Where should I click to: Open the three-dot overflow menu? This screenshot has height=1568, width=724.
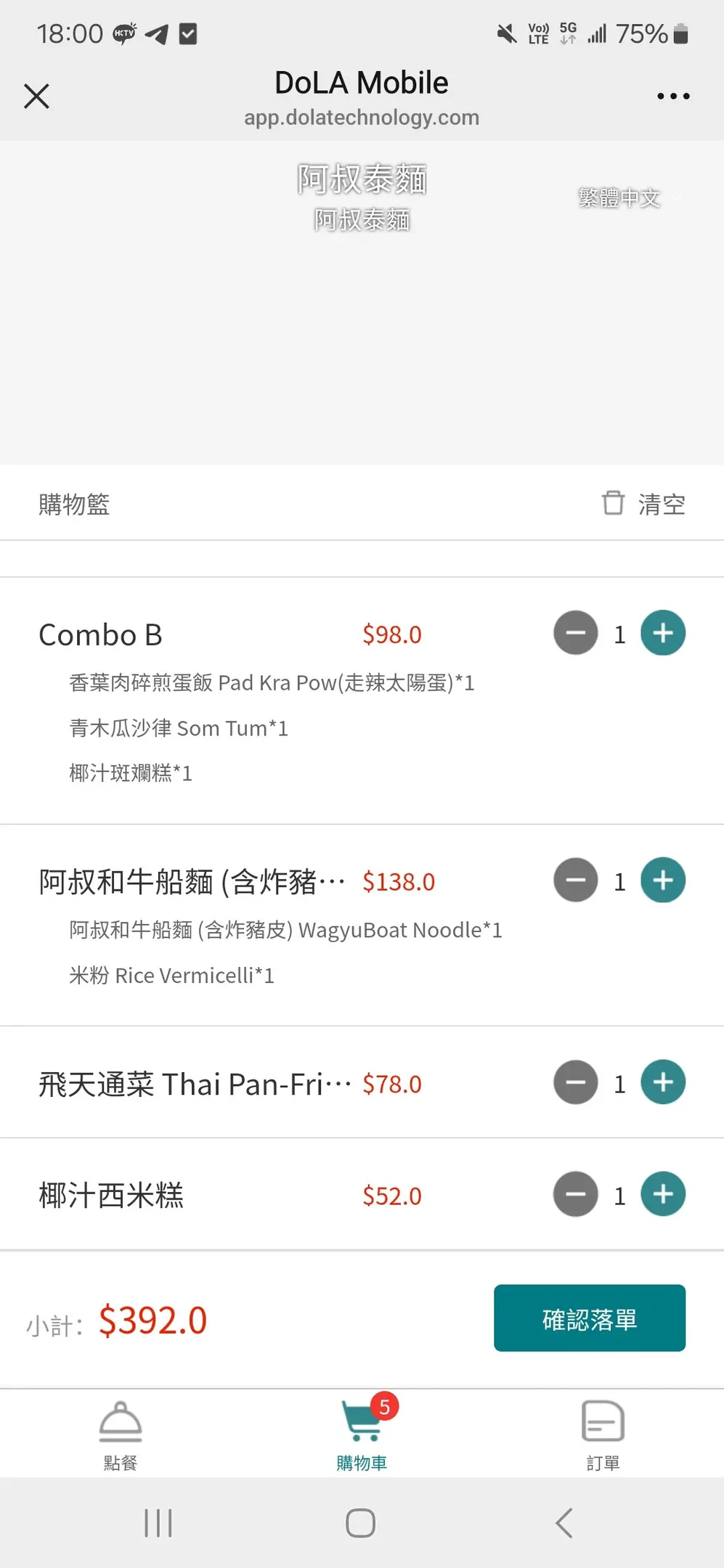pos(672,96)
